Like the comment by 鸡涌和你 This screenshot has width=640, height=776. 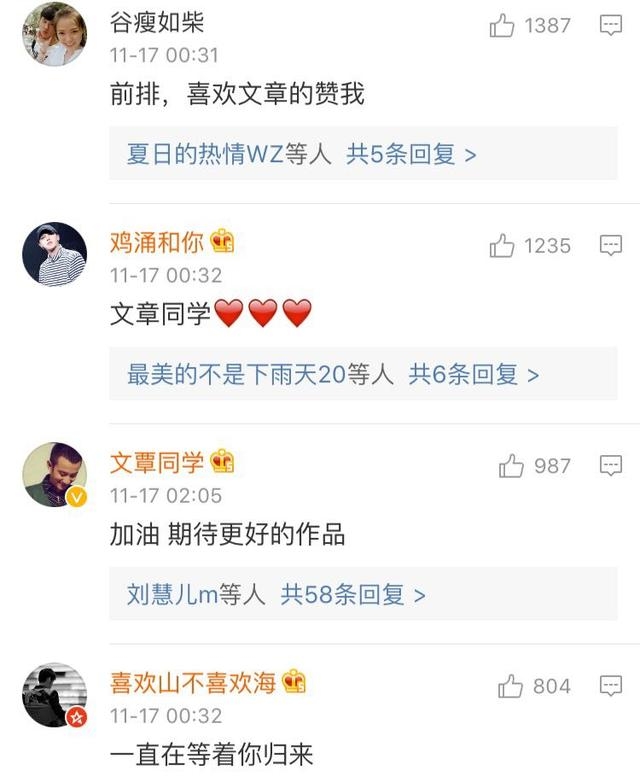point(502,246)
